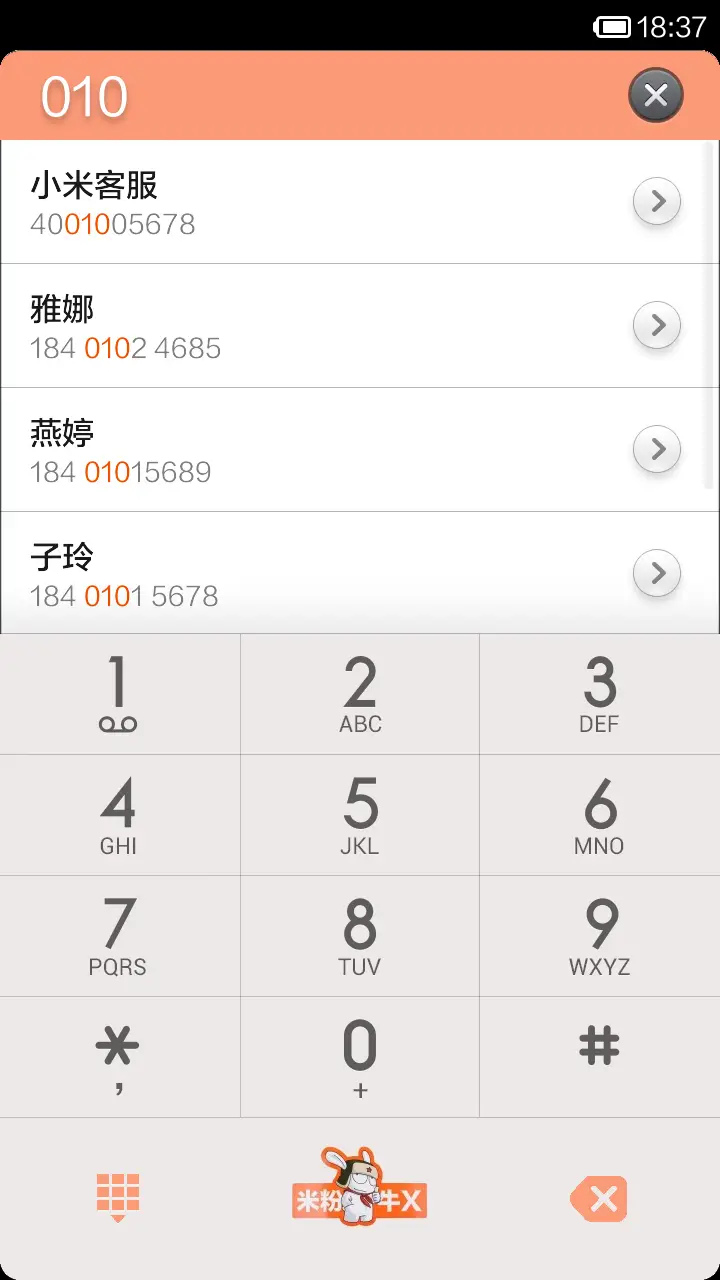Hide the dialpad with the keypad icon
720x1280 pixels.
(119, 1196)
